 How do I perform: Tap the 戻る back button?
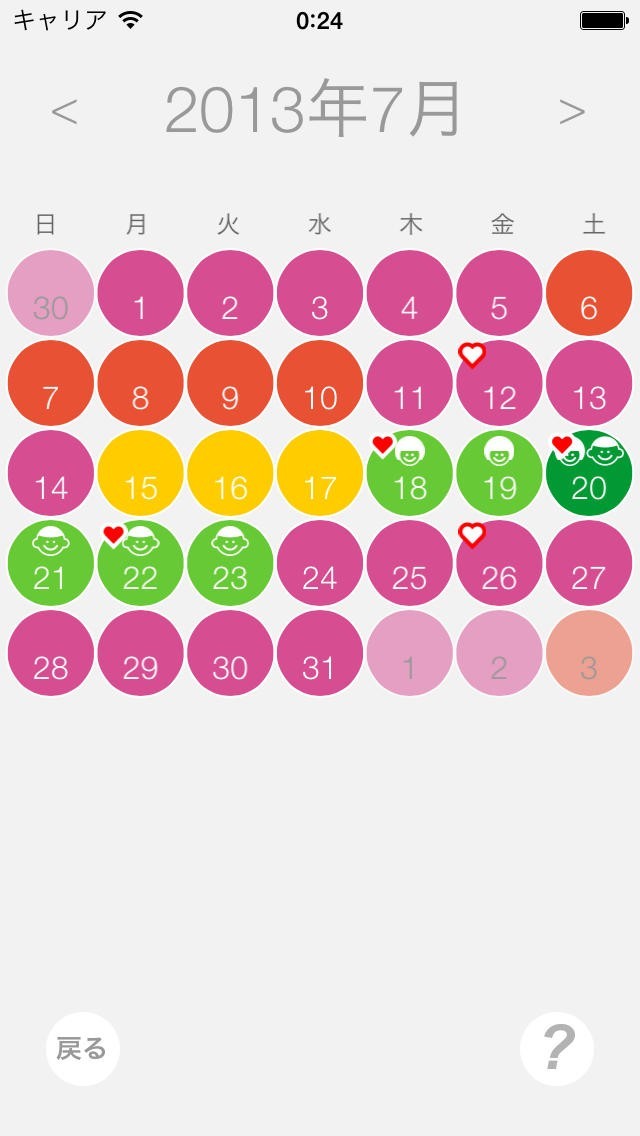[83, 1049]
